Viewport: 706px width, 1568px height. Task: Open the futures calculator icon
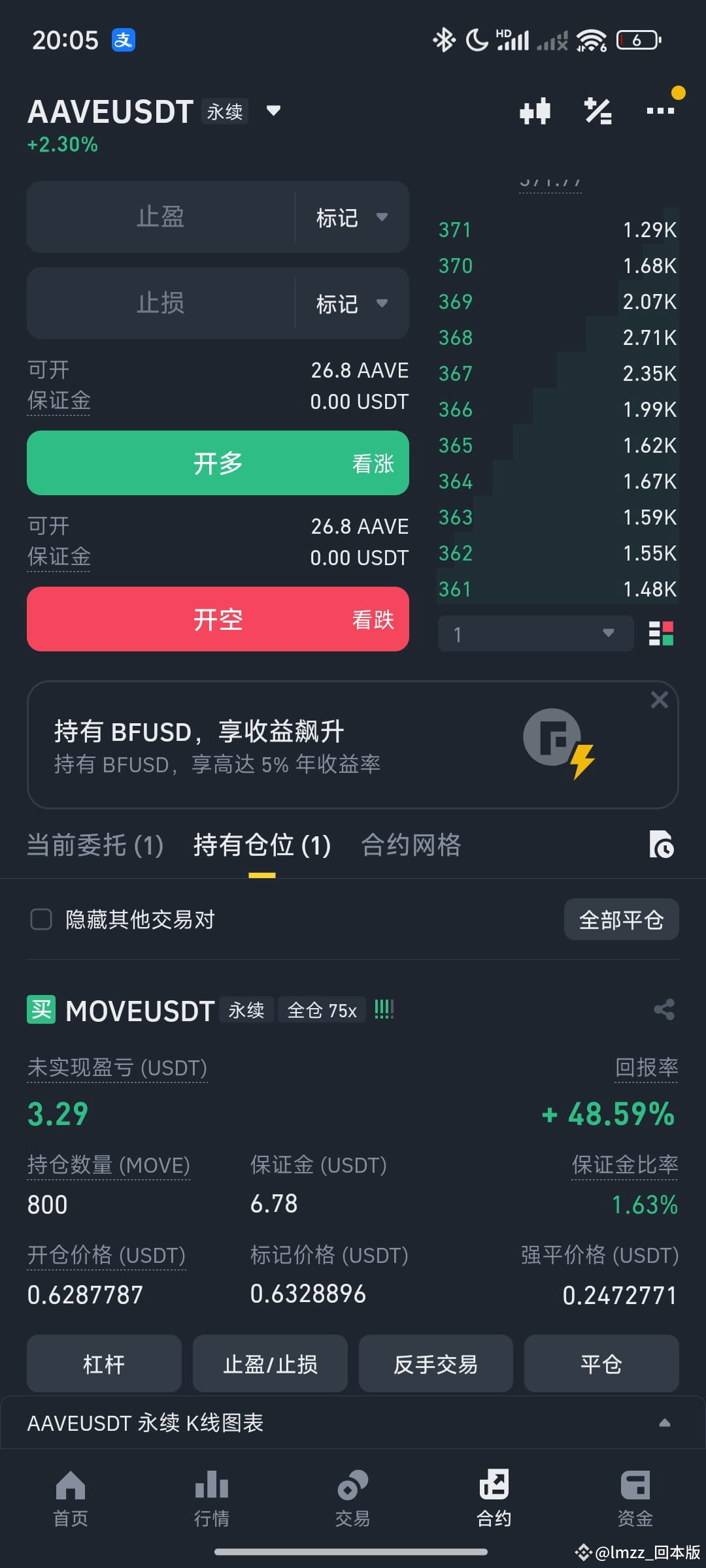[x=597, y=110]
